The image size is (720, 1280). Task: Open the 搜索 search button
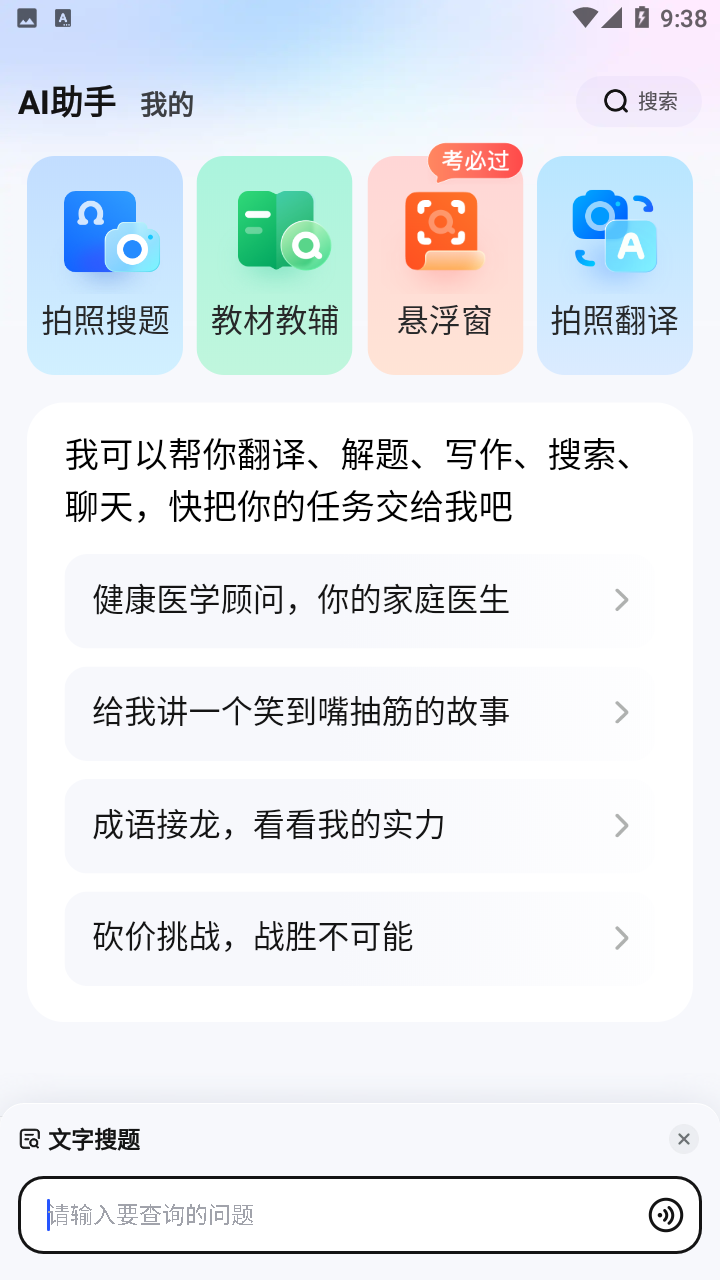[639, 101]
